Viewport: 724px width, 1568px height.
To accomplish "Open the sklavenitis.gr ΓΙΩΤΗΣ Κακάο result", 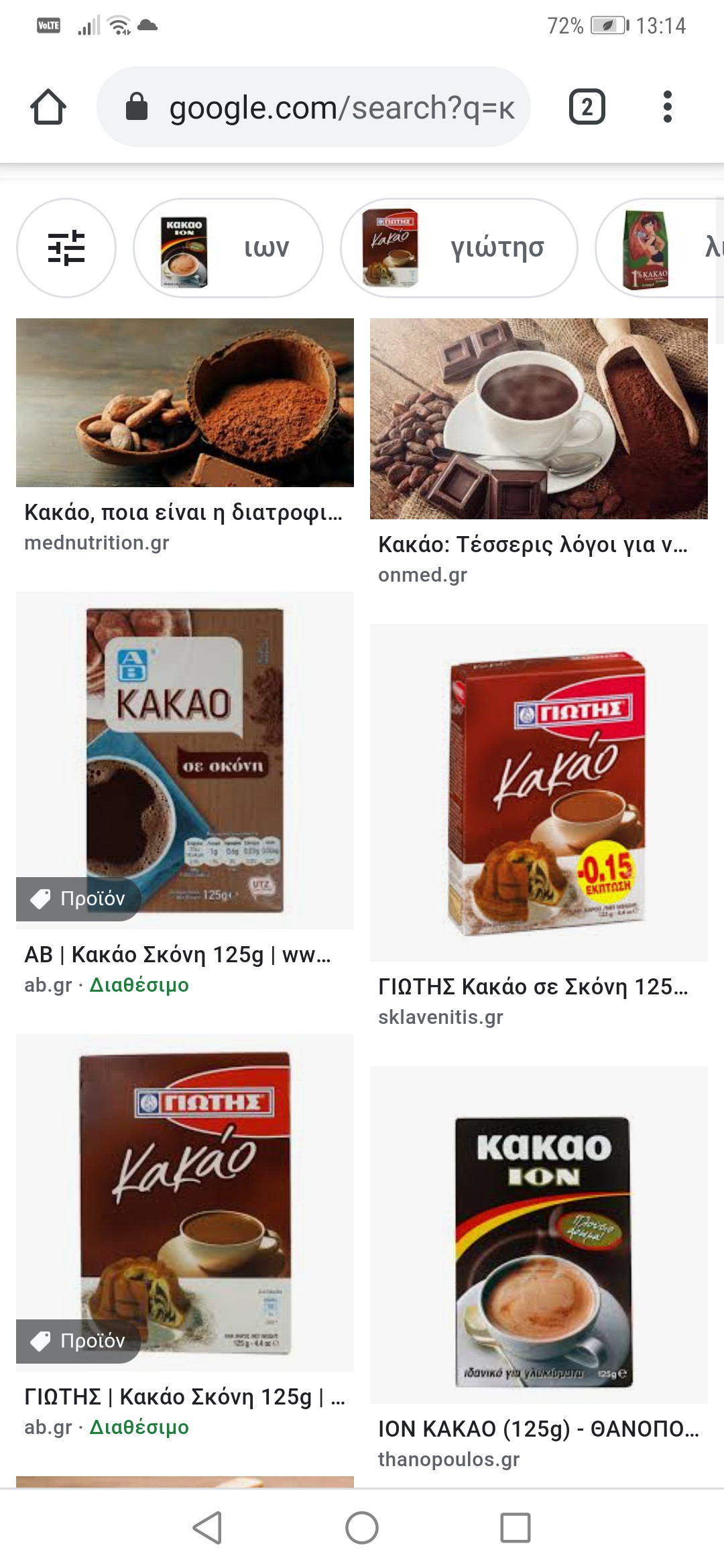I will pos(538,793).
